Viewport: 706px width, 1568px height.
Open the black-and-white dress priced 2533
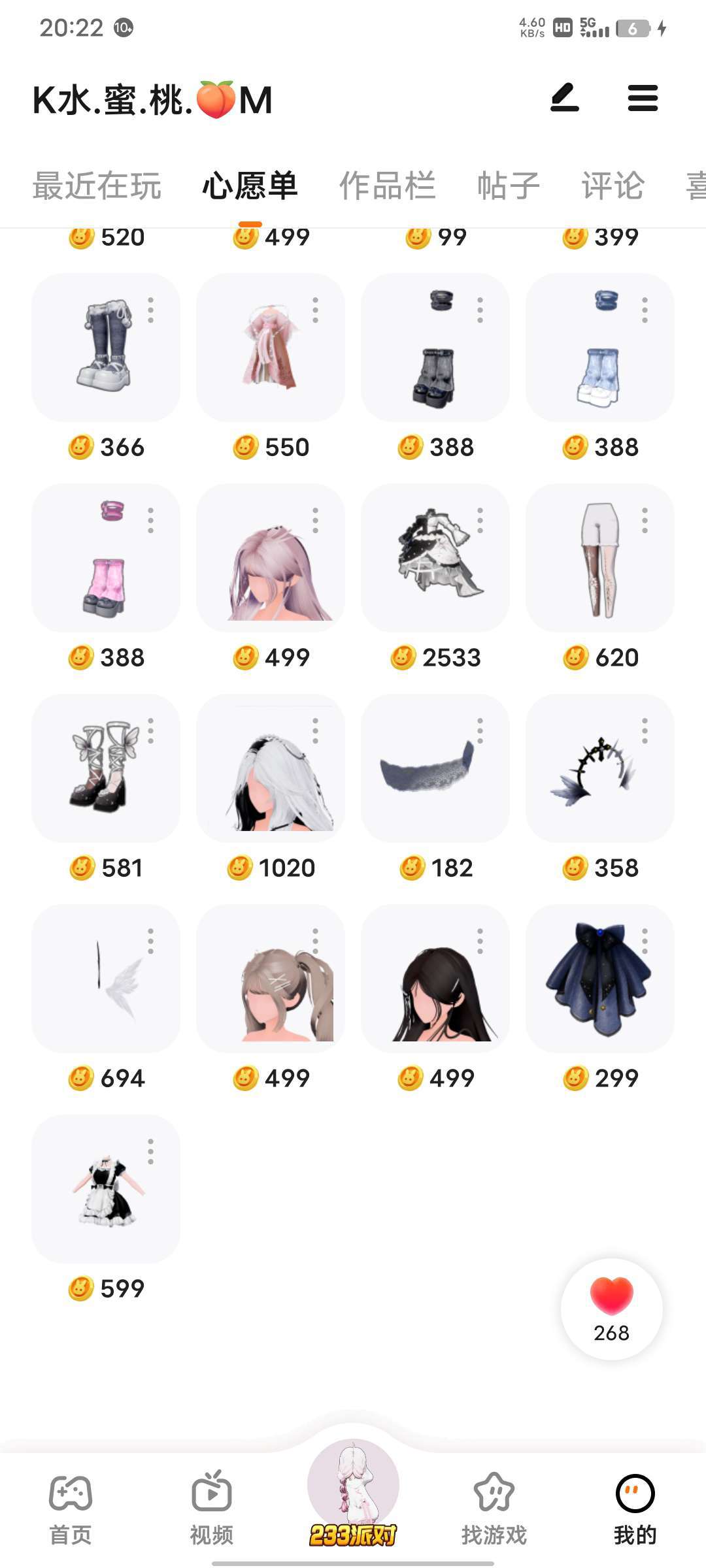click(x=435, y=558)
